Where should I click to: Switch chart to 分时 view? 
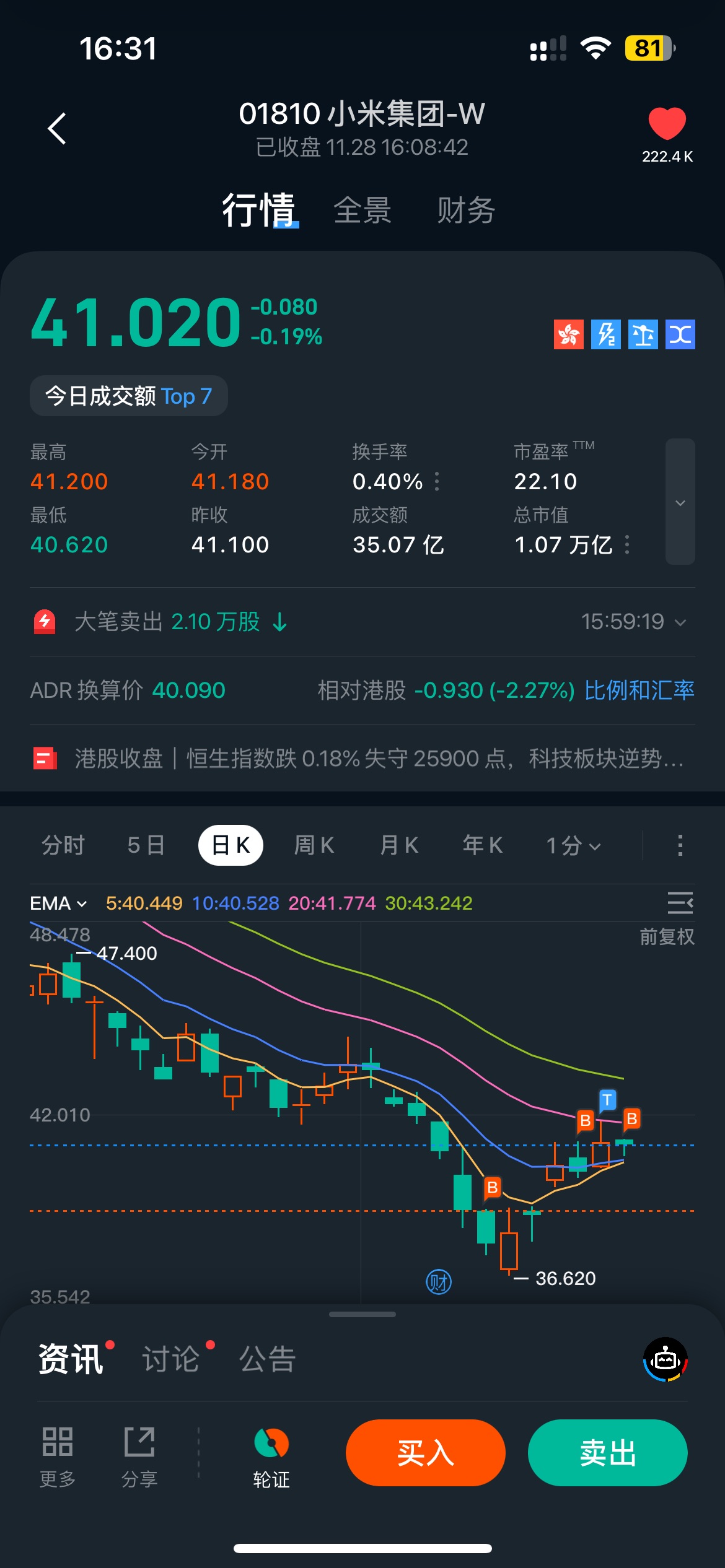click(63, 845)
